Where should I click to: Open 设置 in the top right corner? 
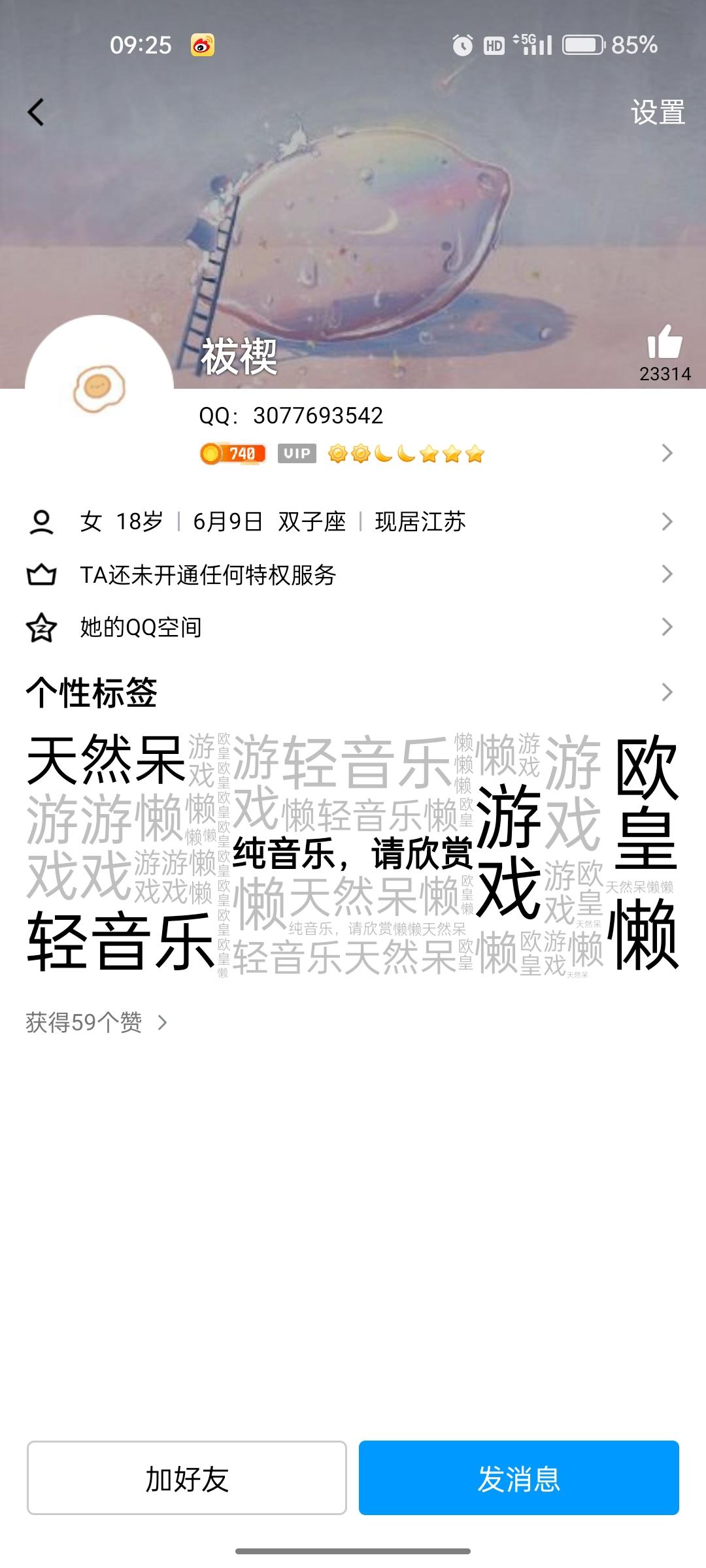[x=659, y=113]
